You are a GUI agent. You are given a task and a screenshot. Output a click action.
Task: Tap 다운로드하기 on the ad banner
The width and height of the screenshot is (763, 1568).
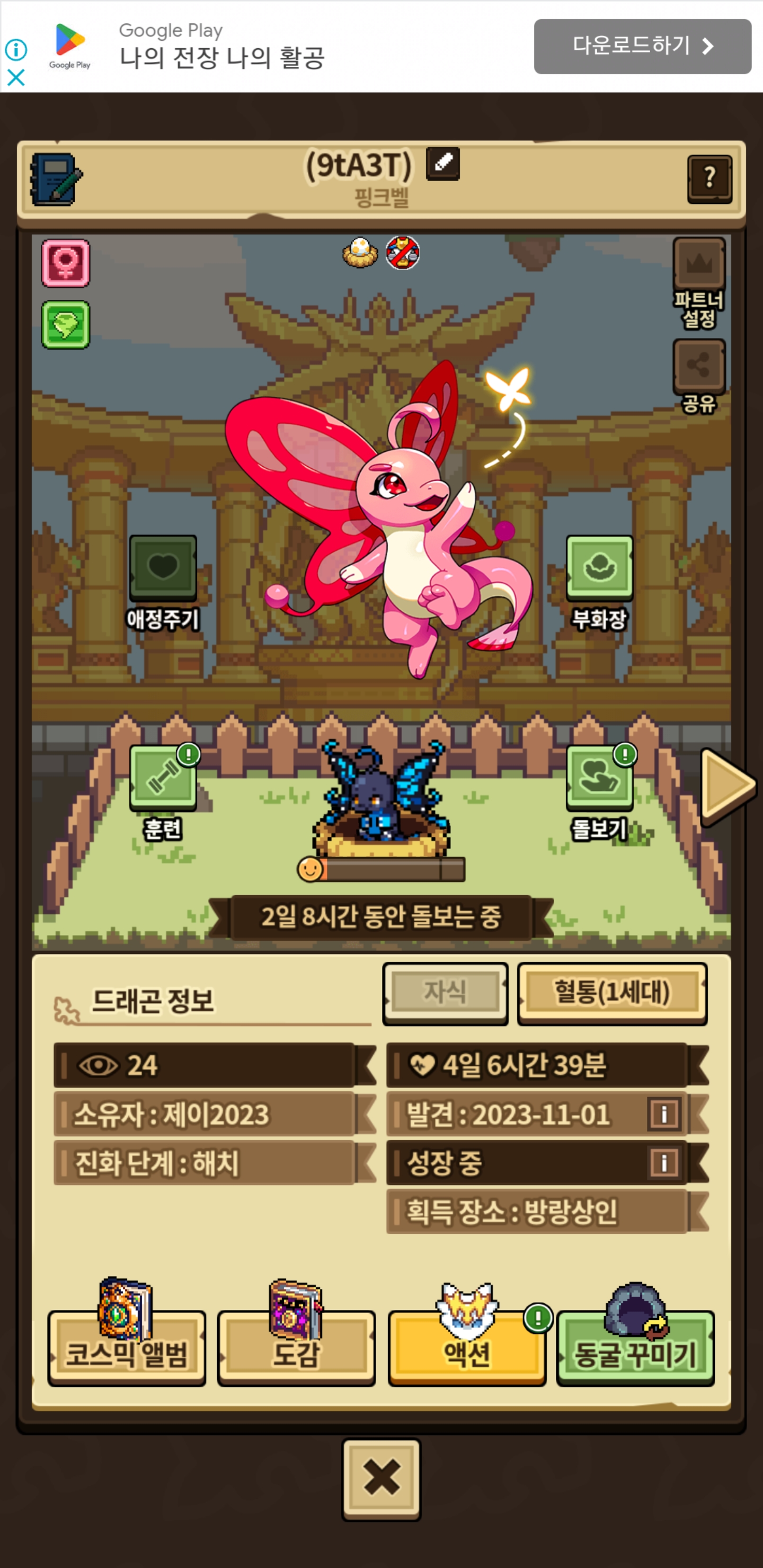point(642,46)
